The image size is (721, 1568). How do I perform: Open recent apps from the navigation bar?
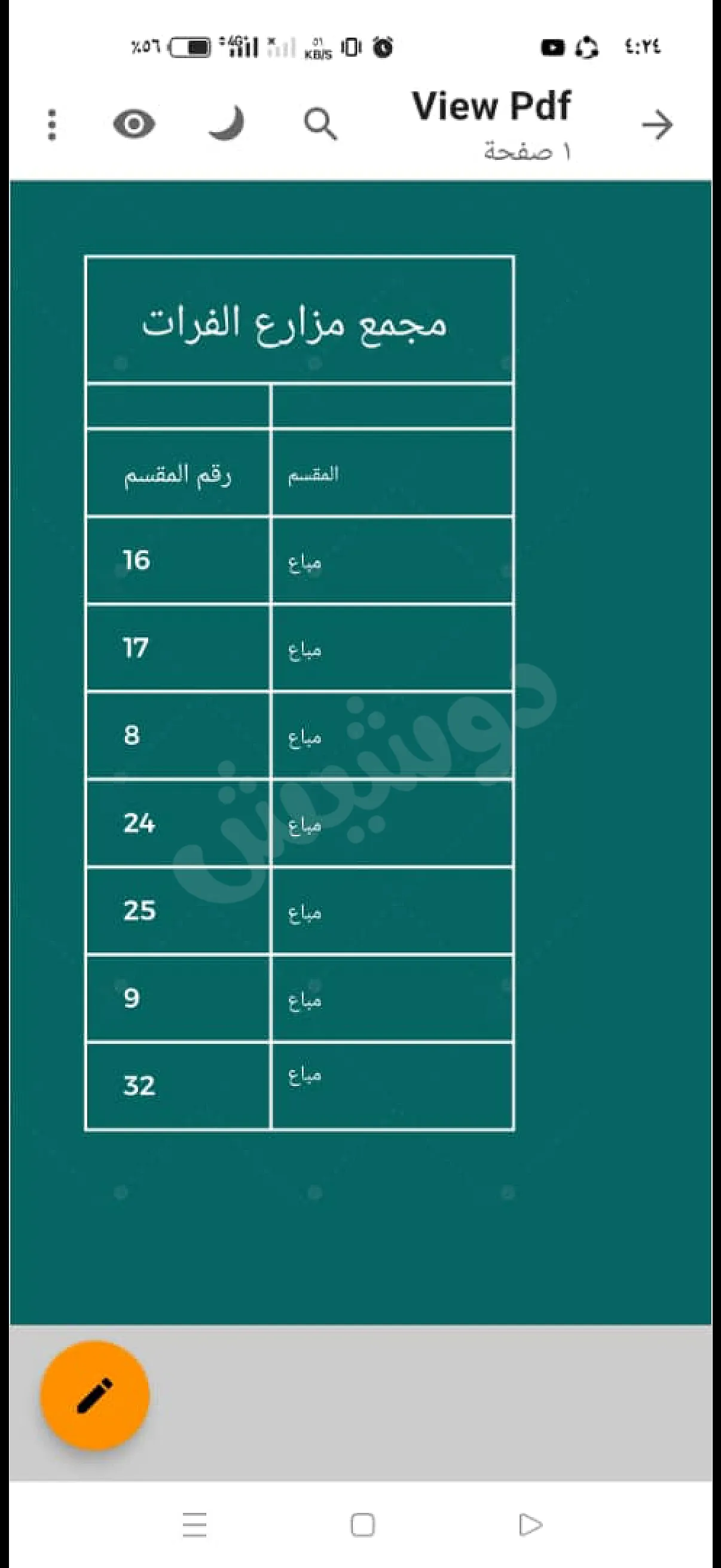coord(195,1525)
